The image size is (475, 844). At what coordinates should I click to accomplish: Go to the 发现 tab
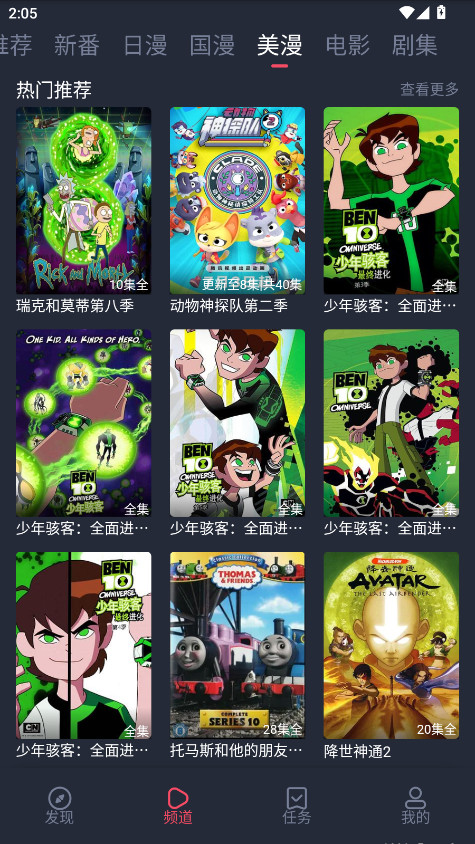coord(59,806)
